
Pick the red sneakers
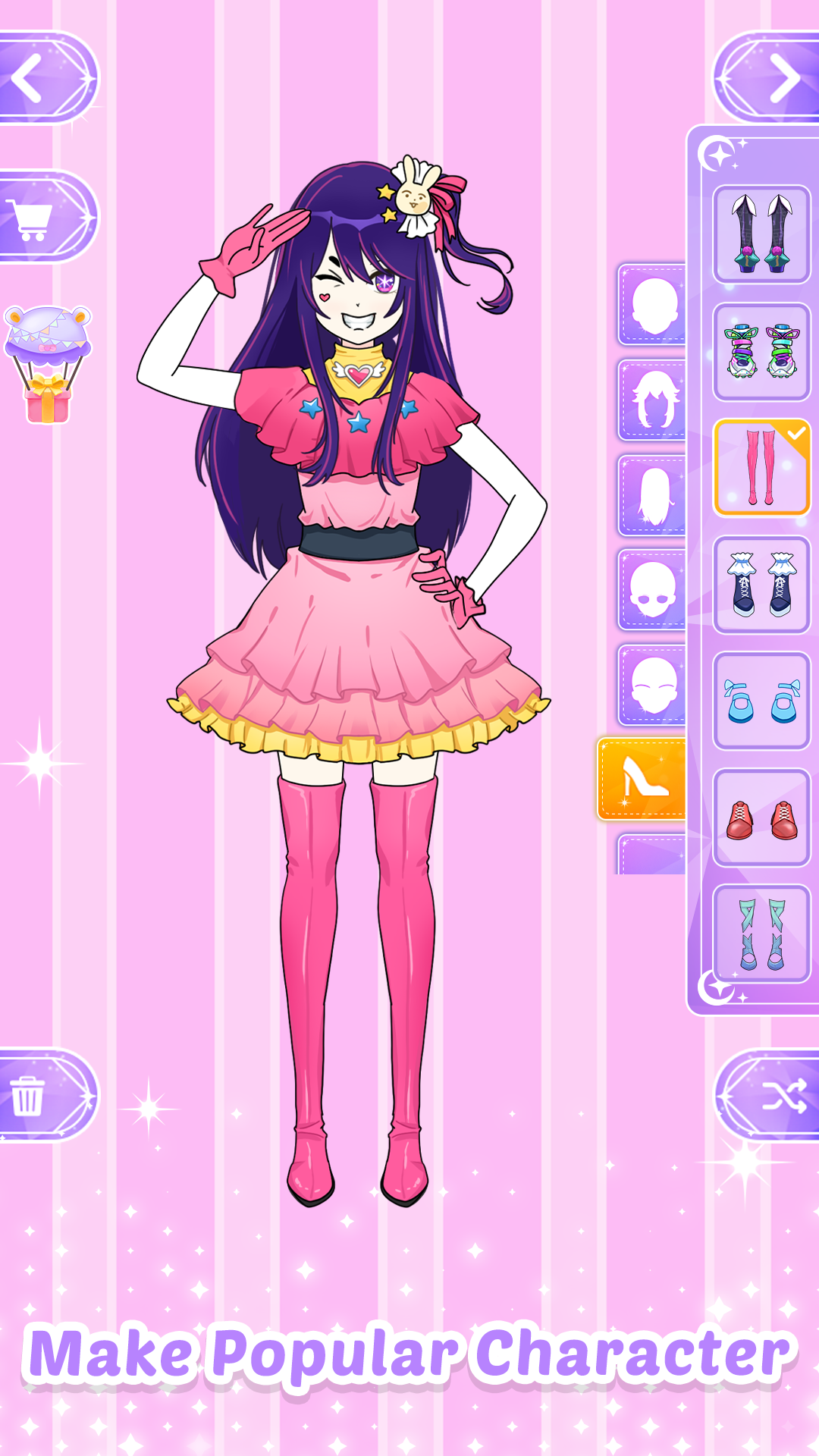[x=761, y=818]
